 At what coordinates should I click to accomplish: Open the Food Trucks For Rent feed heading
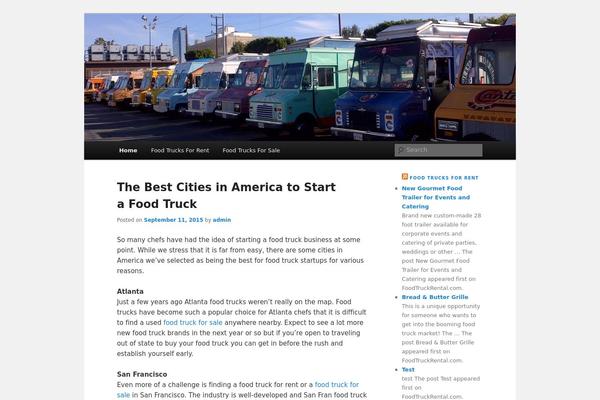444,177
